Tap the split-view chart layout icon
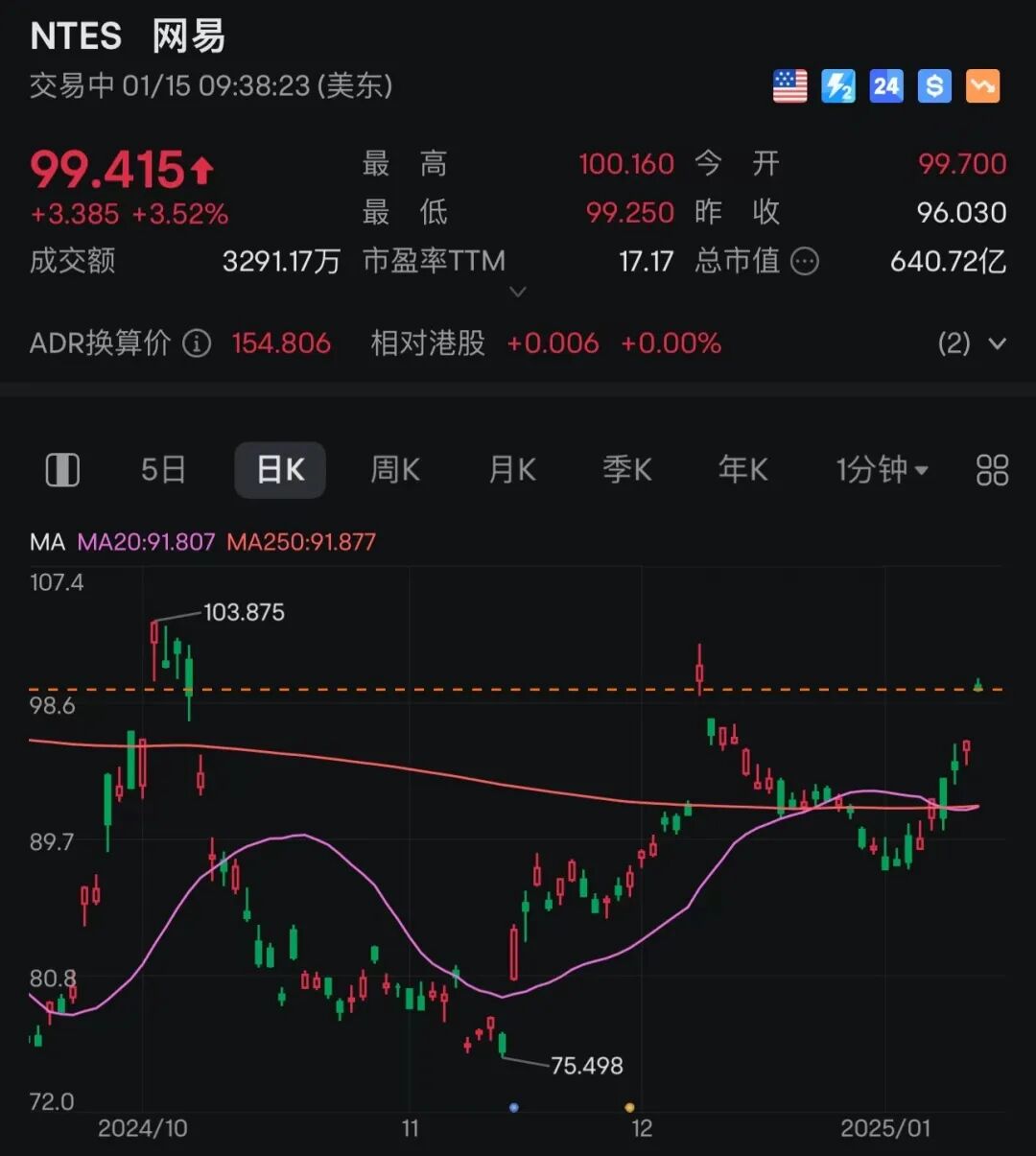The height and width of the screenshot is (1156, 1036). (x=62, y=470)
